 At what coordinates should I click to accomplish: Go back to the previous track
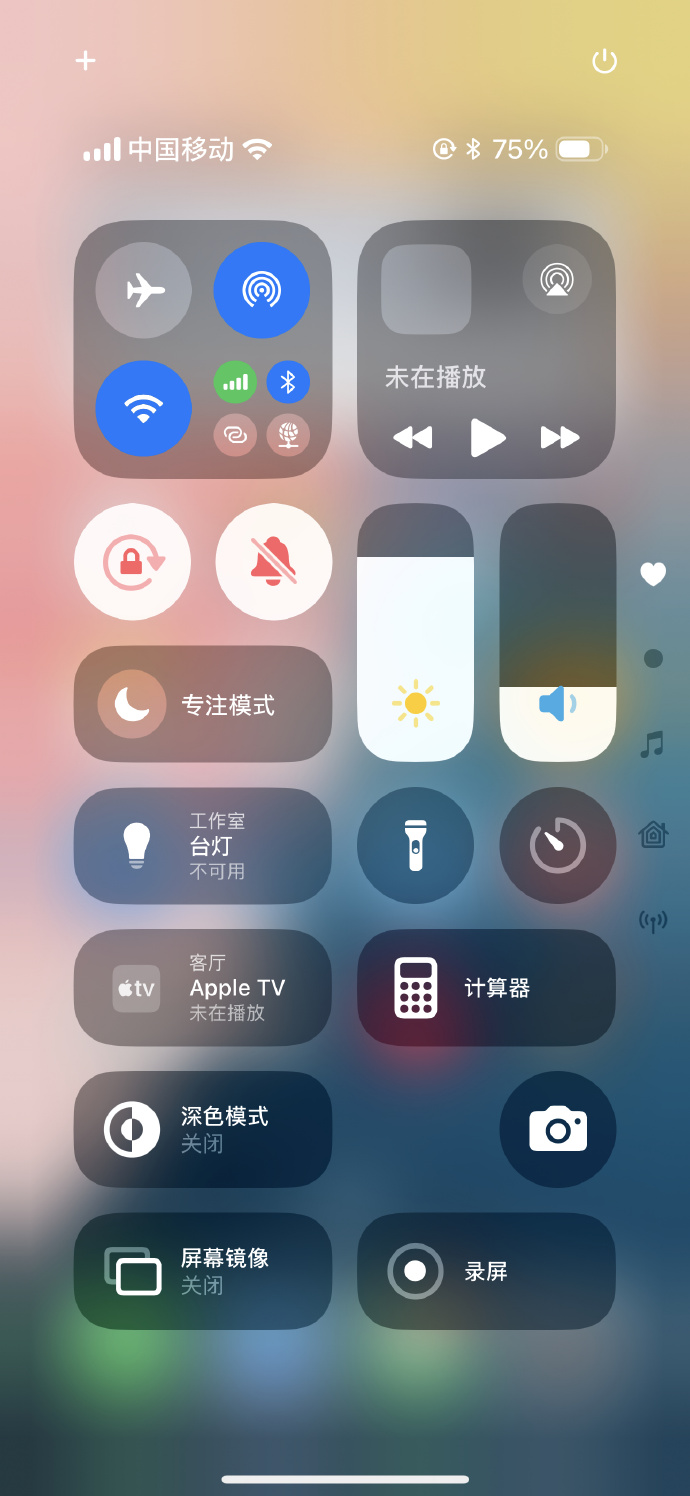click(412, 437)
